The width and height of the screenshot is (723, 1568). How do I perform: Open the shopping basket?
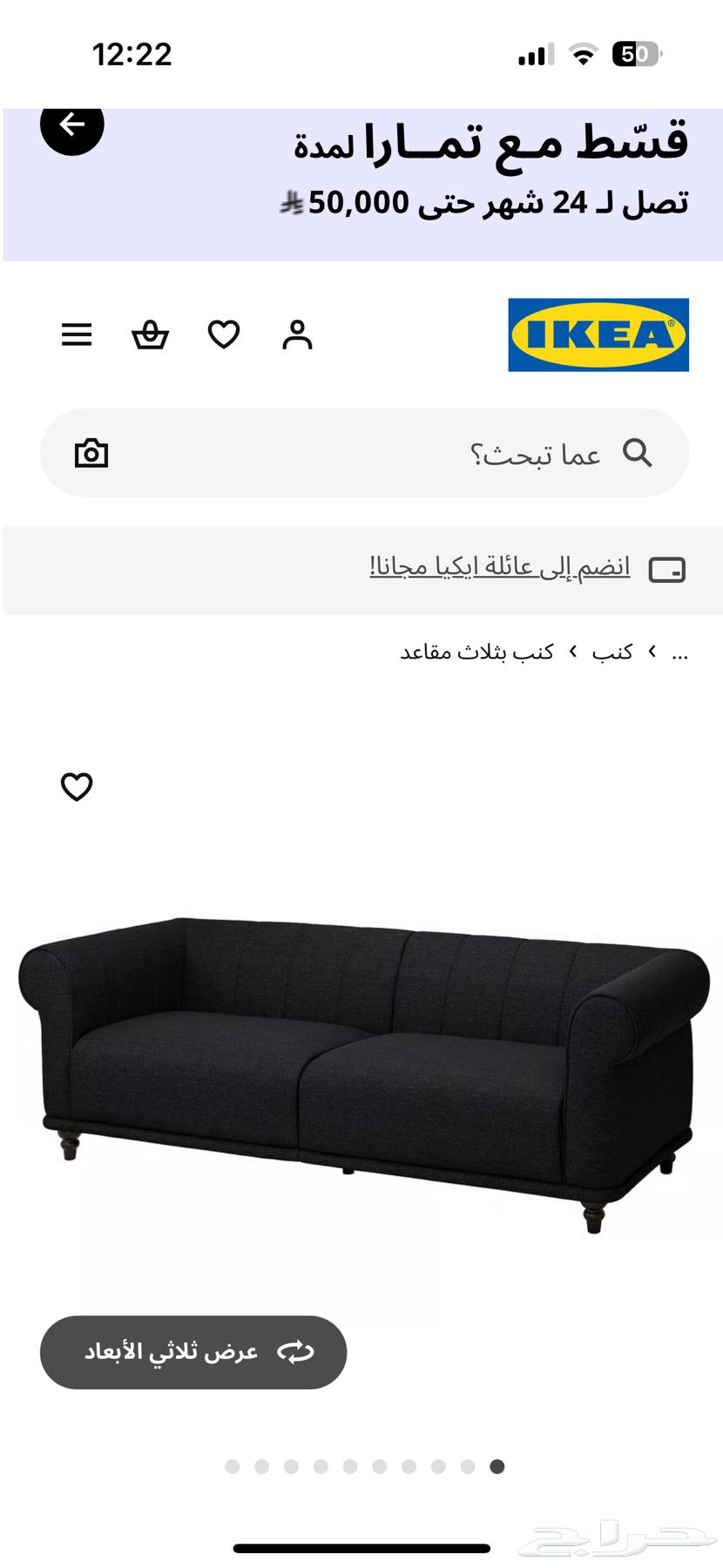(150, 335)
